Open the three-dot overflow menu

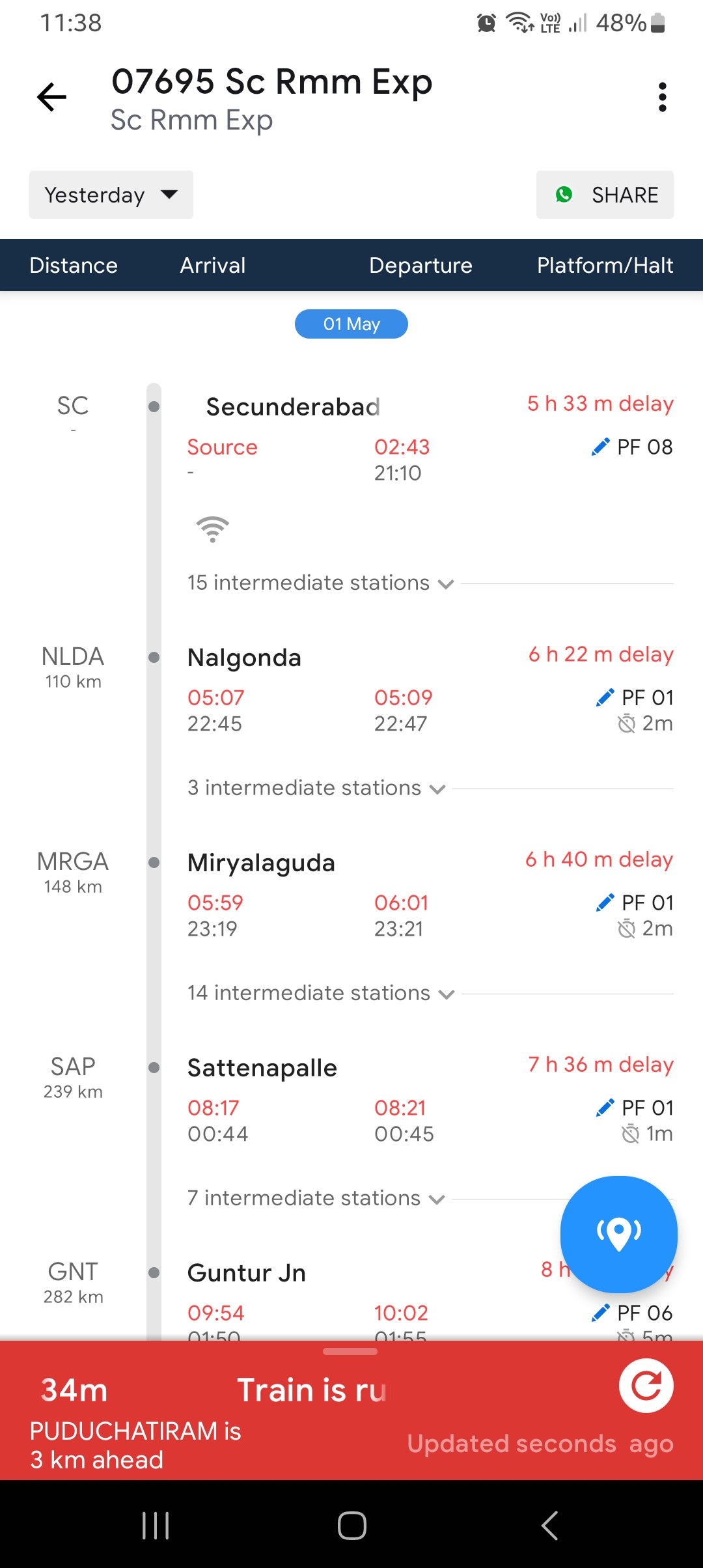pos(662,98)
